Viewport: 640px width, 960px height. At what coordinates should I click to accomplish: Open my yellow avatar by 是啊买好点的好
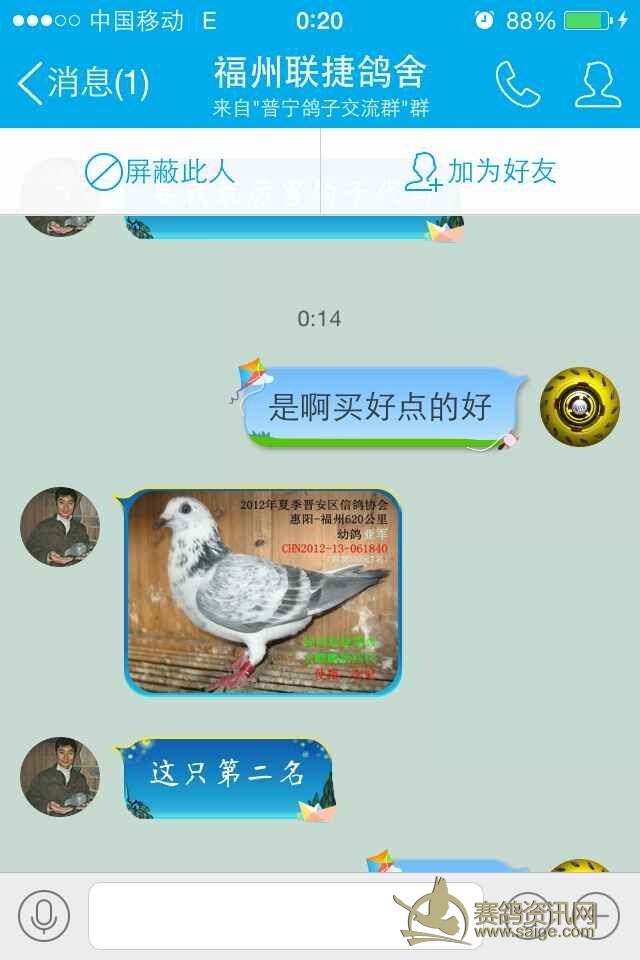(x=579, y=407)
